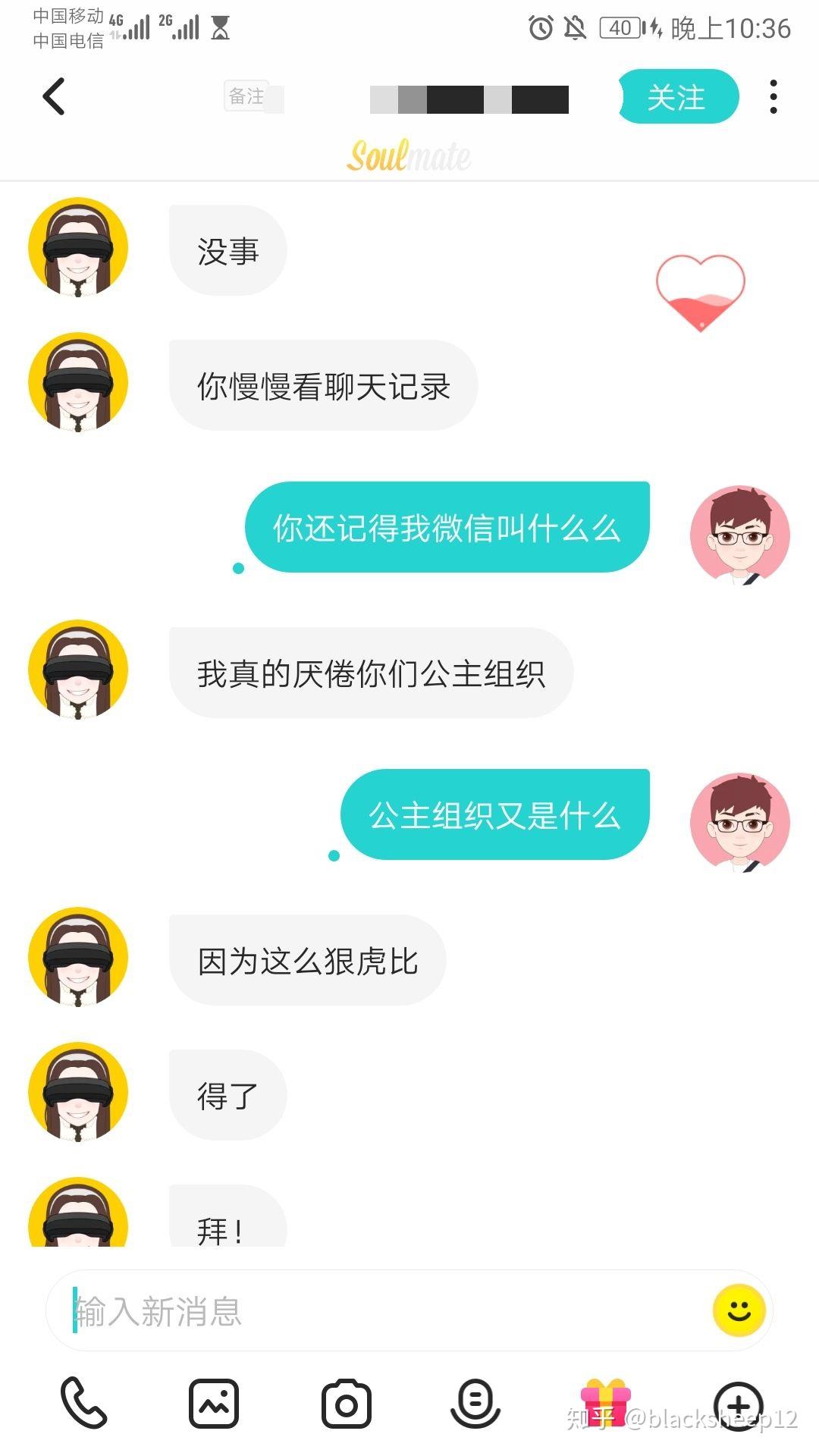Open my avatar beside 公主组织又是什么
819x1456 pixels.
point(739,822)
